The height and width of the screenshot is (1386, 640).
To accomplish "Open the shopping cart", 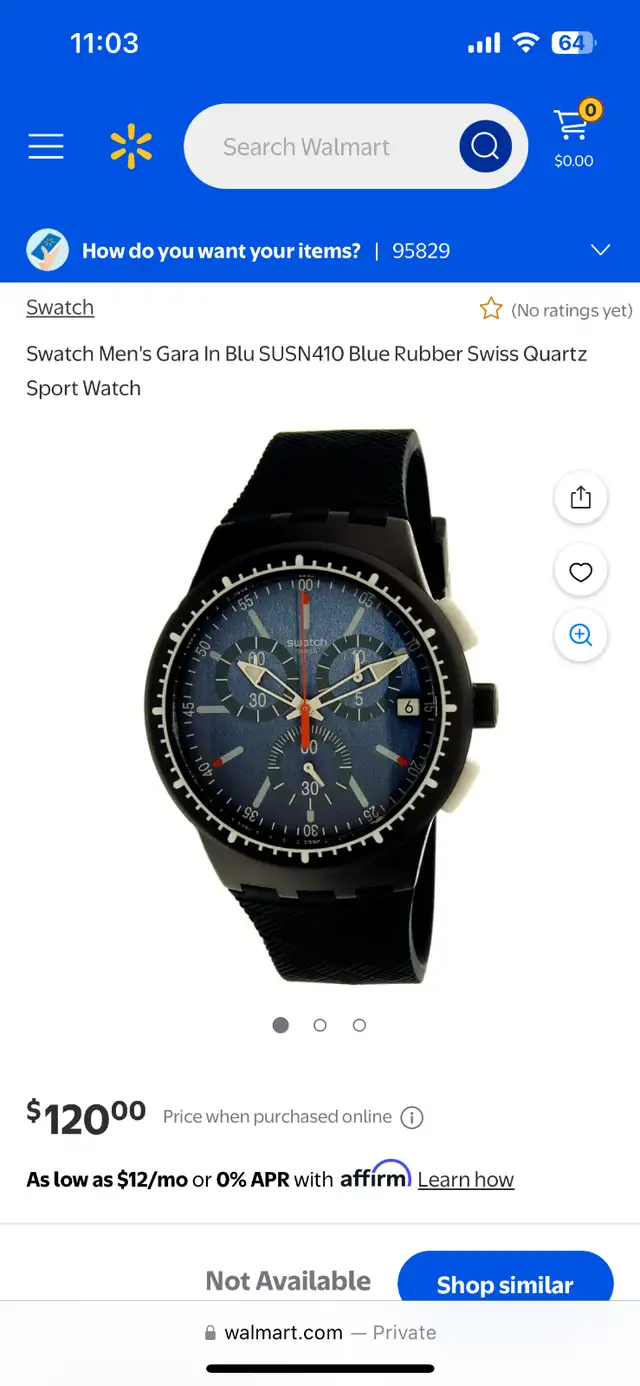I will pyautogui.click(x=575, y=135).
